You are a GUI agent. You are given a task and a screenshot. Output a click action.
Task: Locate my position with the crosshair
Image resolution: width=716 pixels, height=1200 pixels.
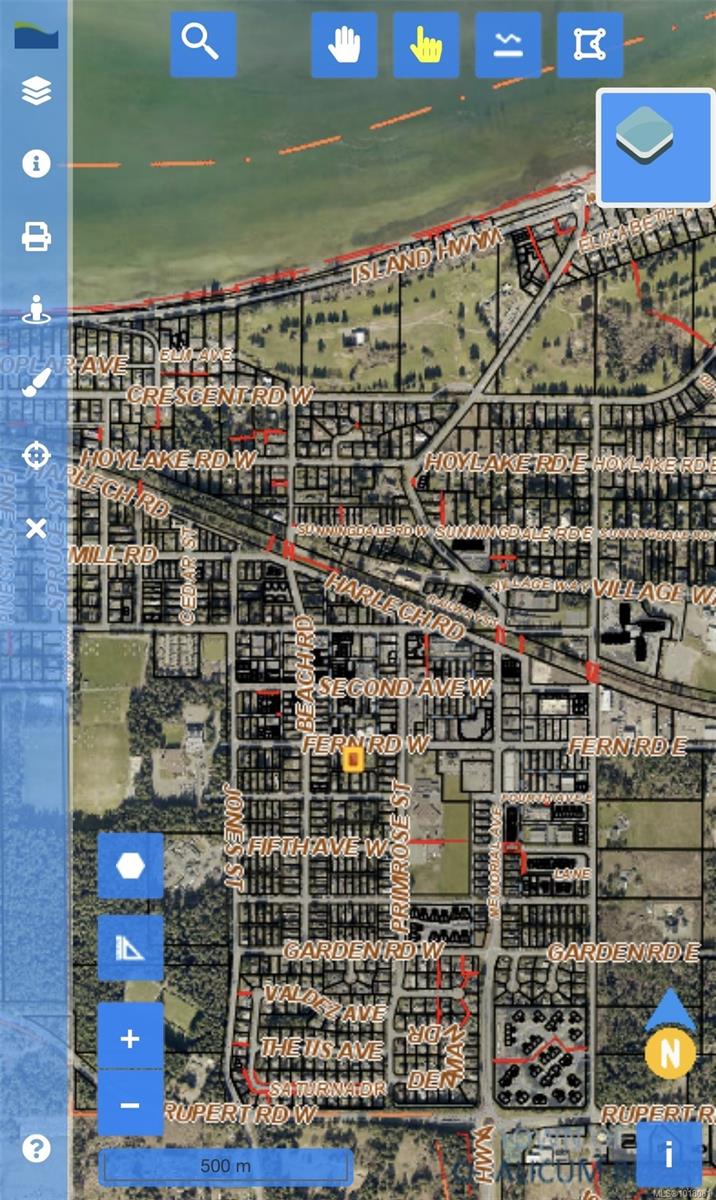[x=36, y=455]
